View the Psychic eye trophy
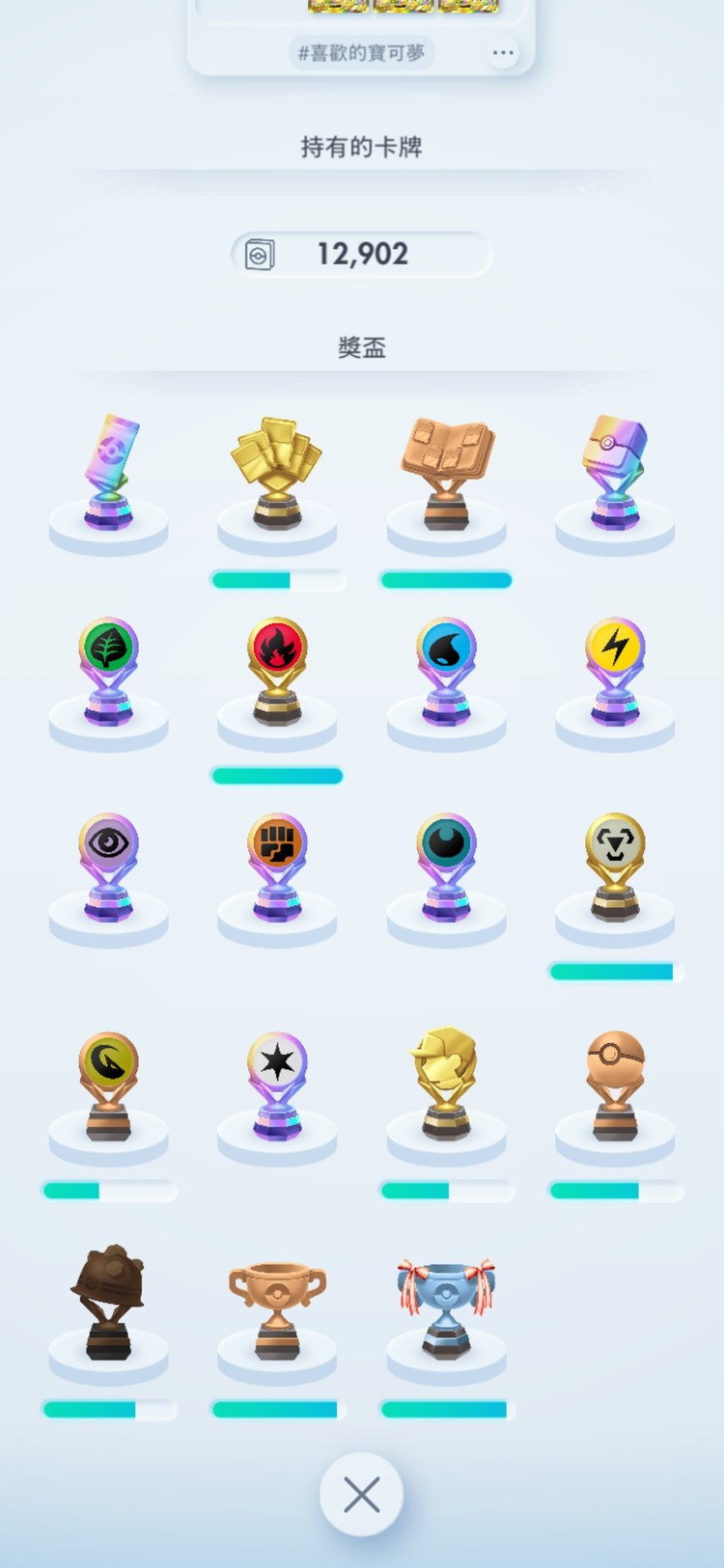 point(109,867)
